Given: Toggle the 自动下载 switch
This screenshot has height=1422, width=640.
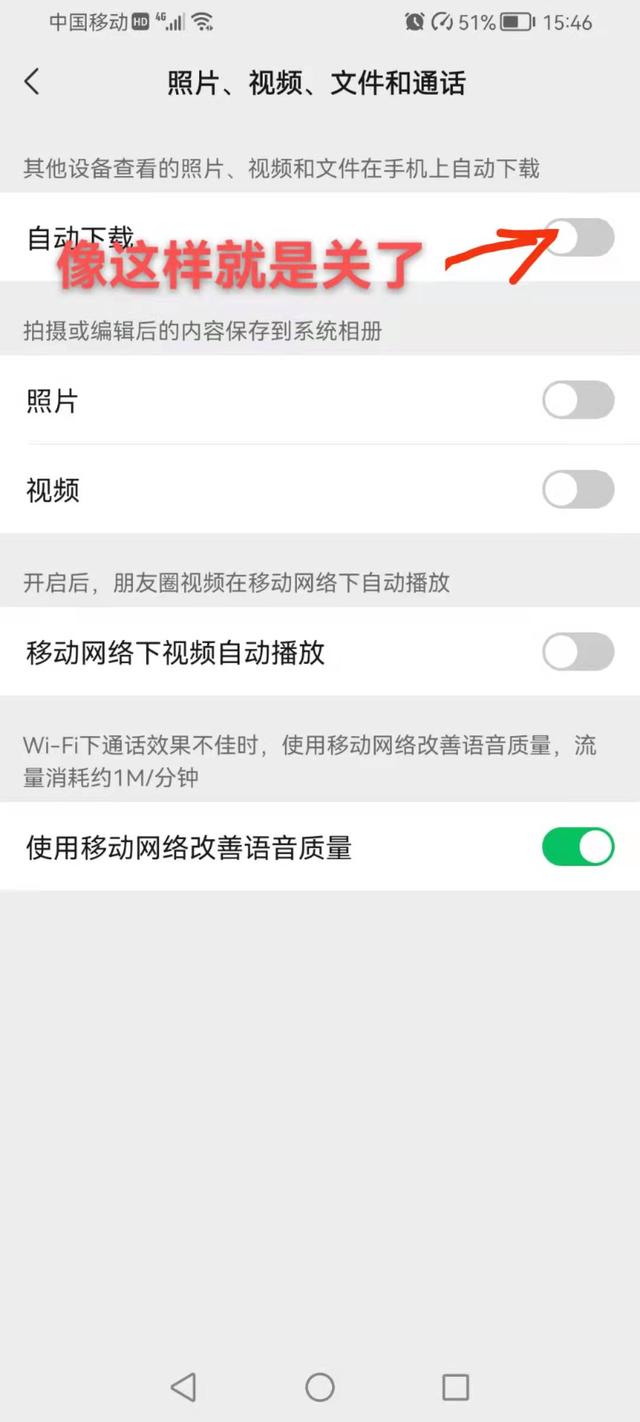Looking at the screenshot, I should (578, 238).
